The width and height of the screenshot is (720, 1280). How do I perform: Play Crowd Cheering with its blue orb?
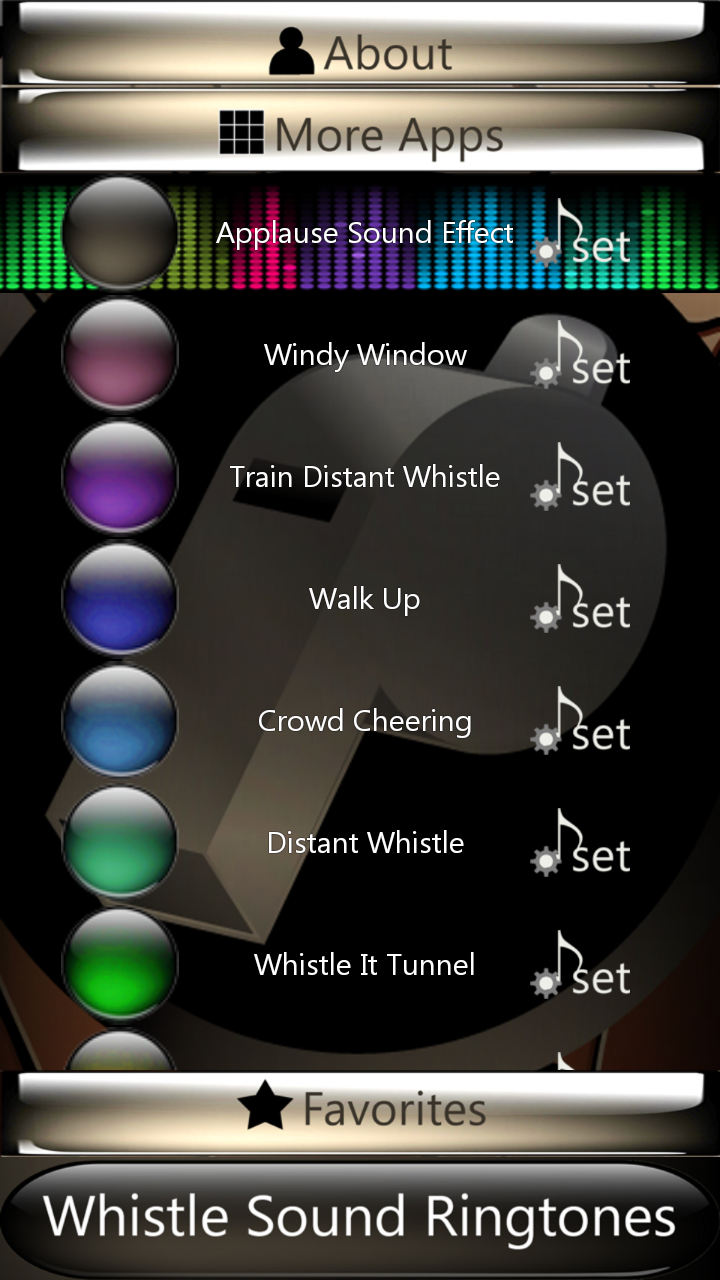point(118,721)
